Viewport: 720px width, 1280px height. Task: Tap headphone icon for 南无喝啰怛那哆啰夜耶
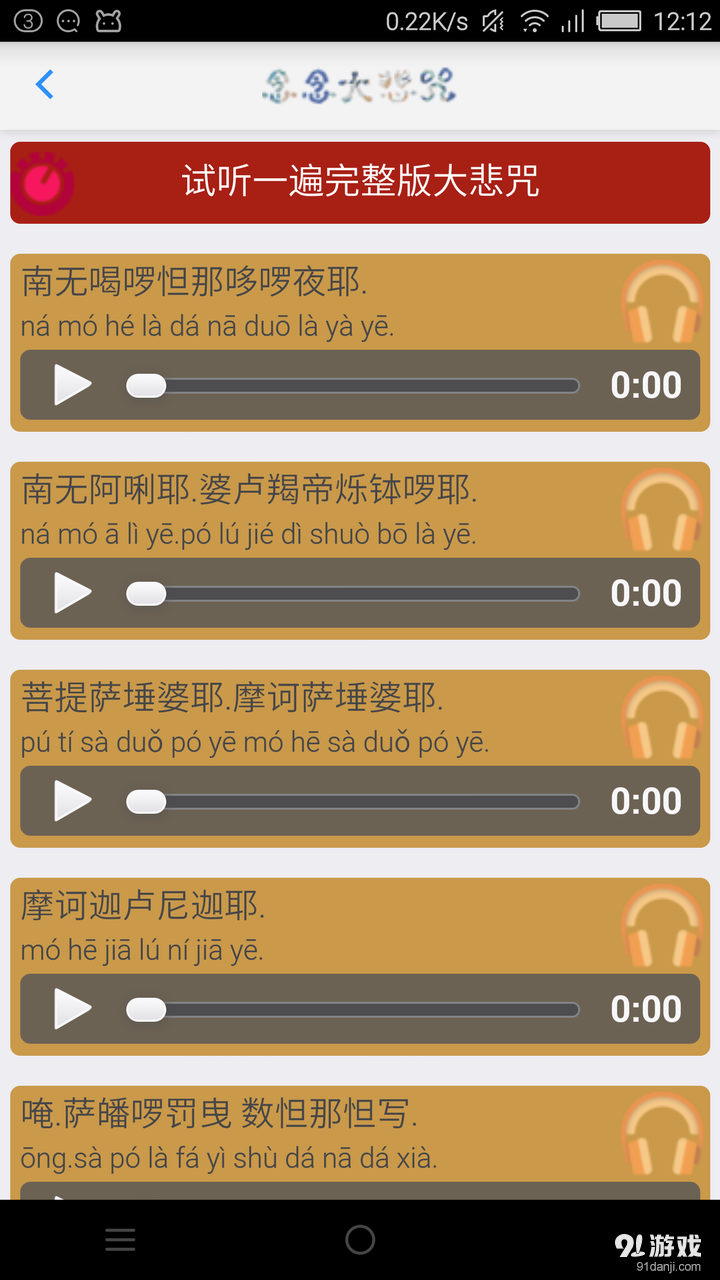pyautogui.click(x=661, y=303)
